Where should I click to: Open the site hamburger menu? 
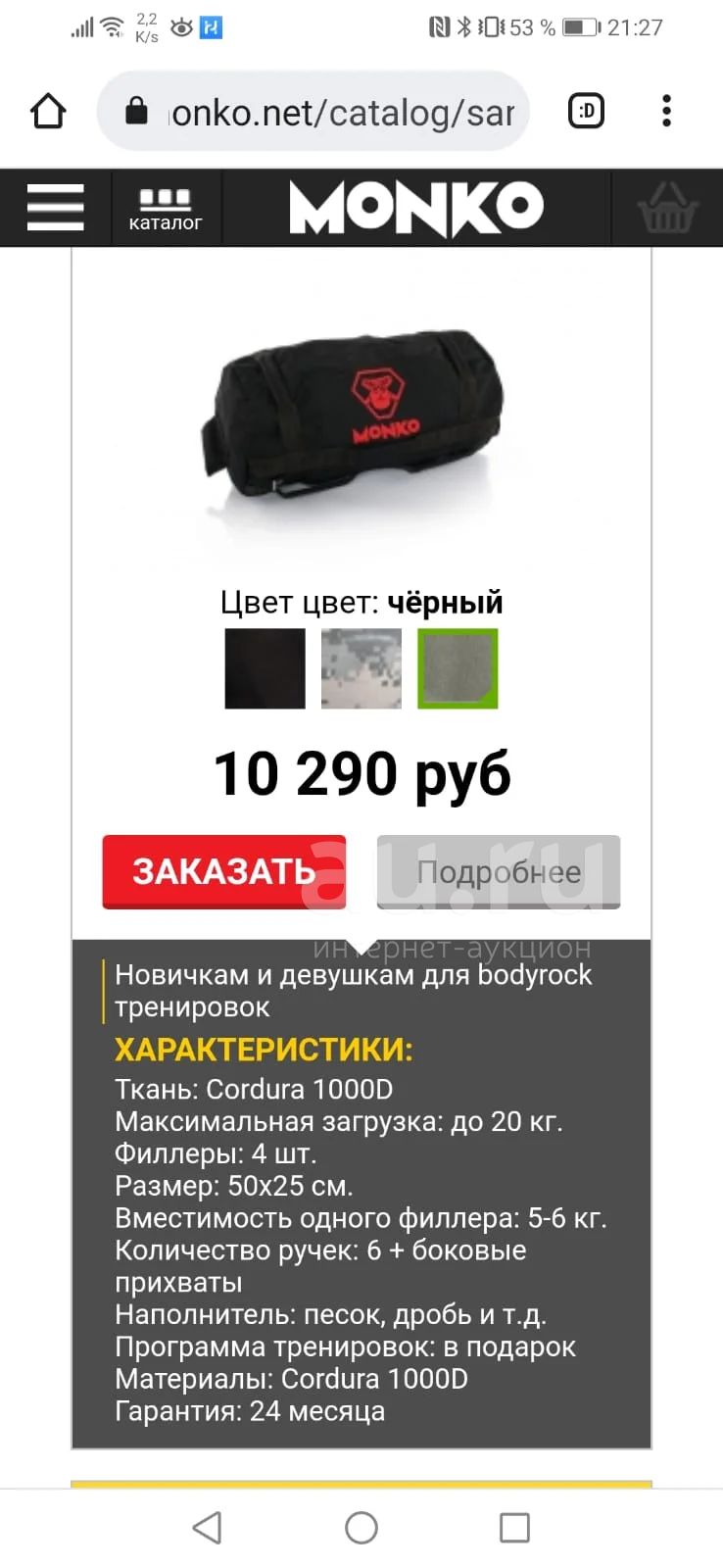point(55,207)
